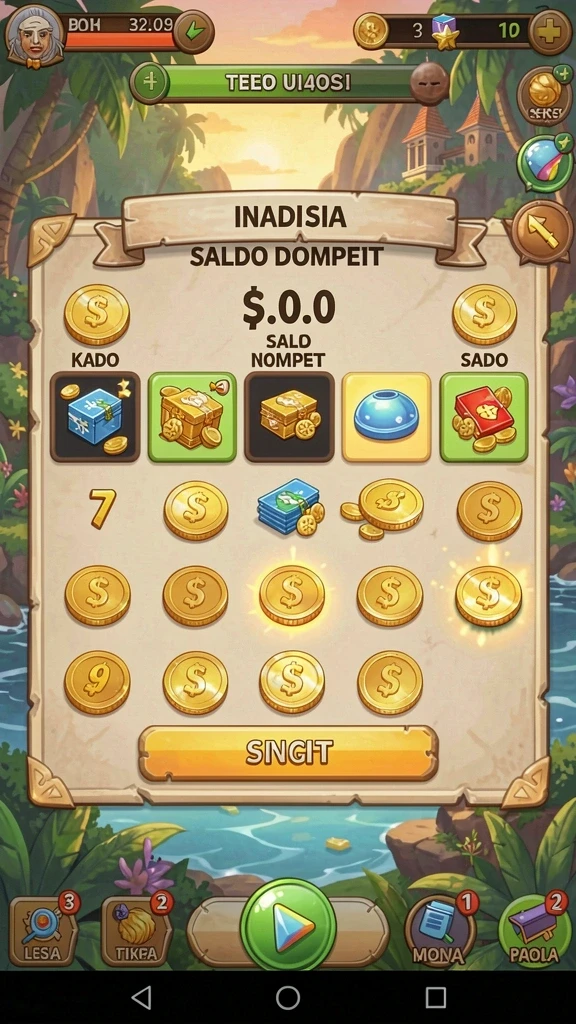
Task: Select the blue dome item tile
Action: (386, 417)
